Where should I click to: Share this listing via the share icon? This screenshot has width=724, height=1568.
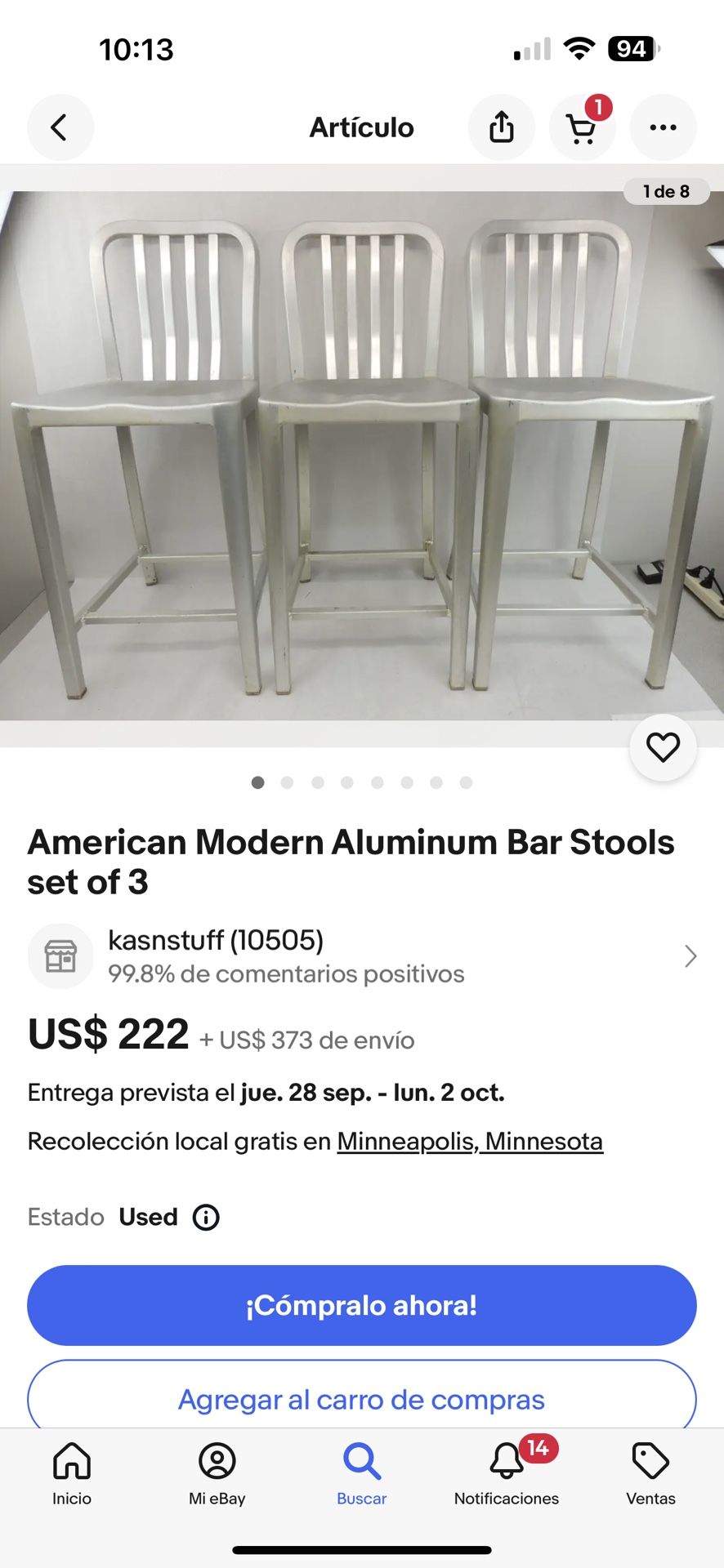tap(501, 127)
